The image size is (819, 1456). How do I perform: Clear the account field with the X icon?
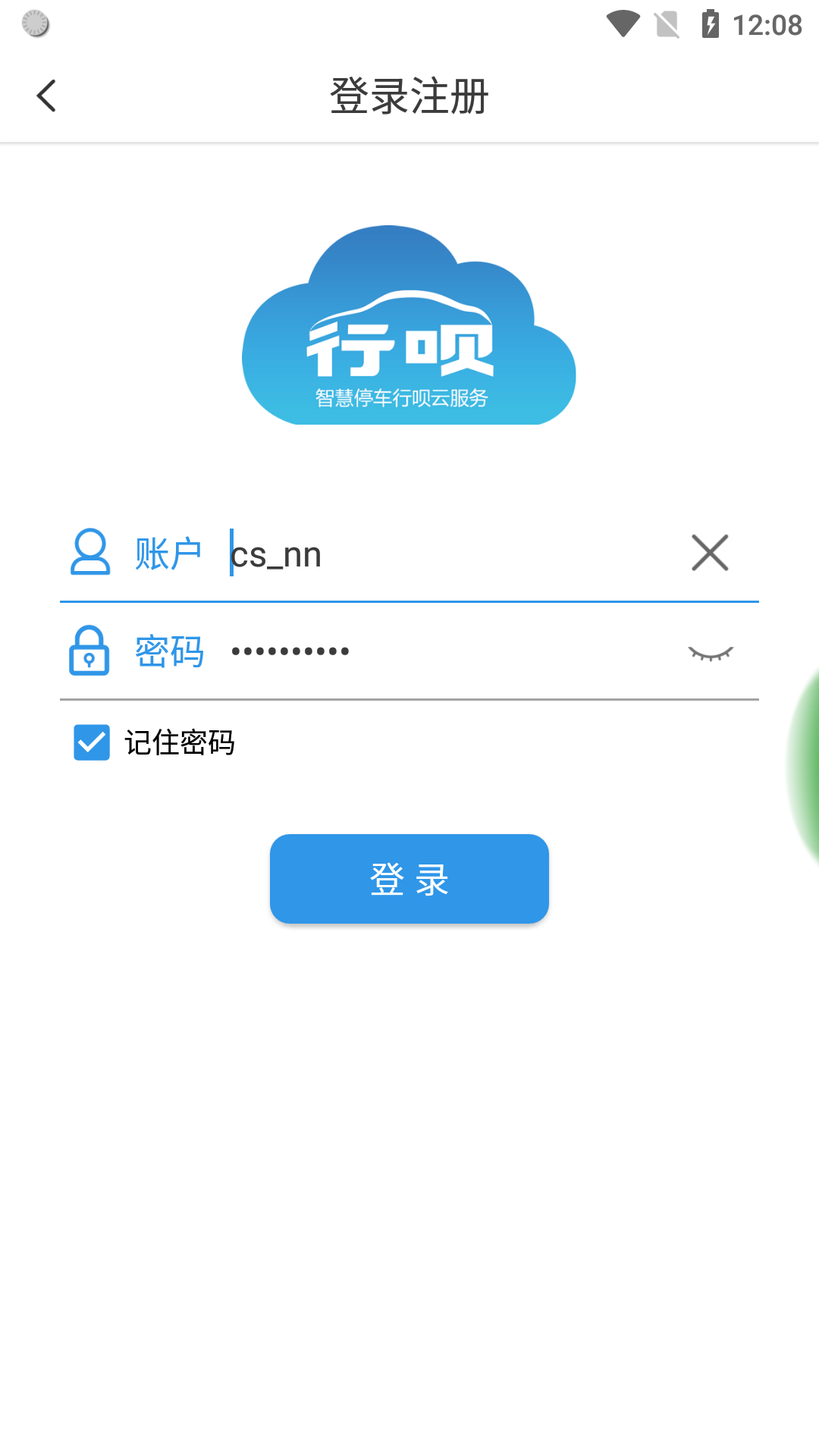[710, 553]
